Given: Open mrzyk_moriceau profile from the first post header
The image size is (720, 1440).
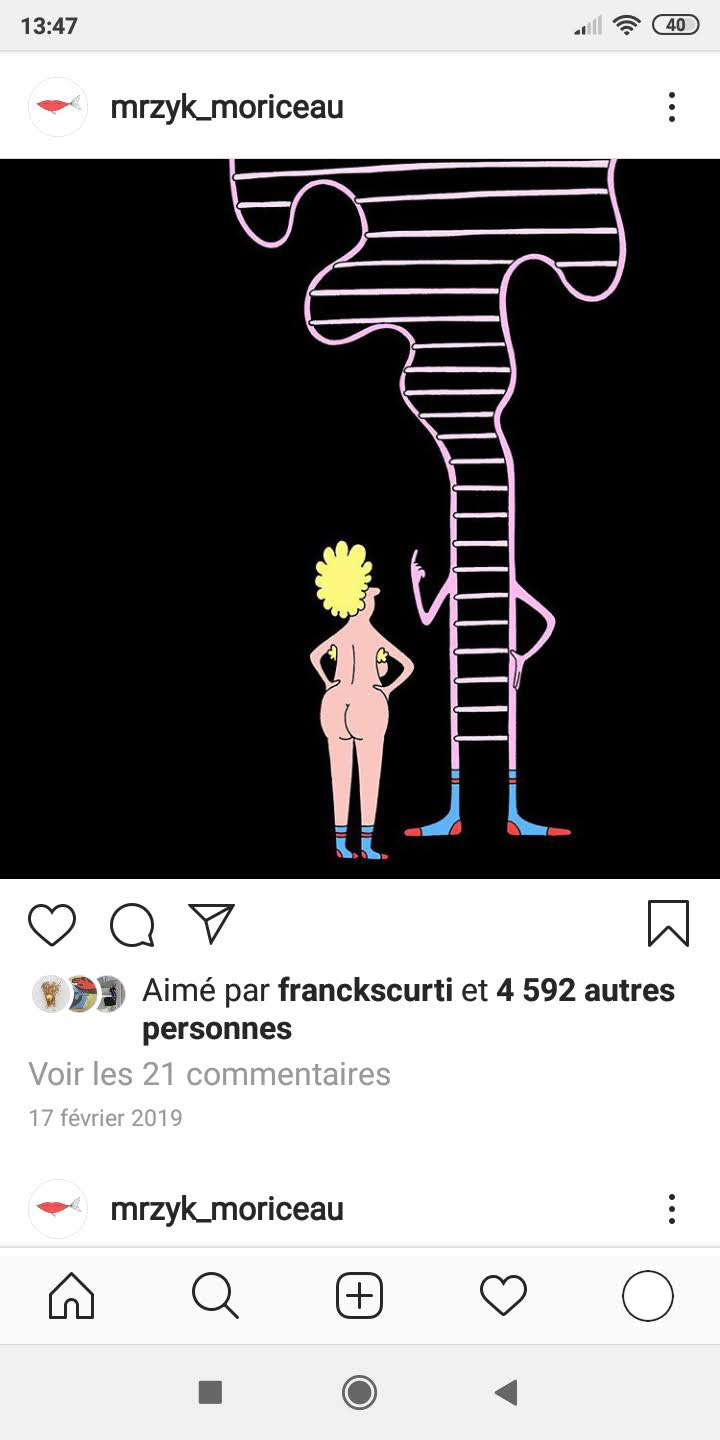Looking at the screenshot, I should [x=227, y=107].
